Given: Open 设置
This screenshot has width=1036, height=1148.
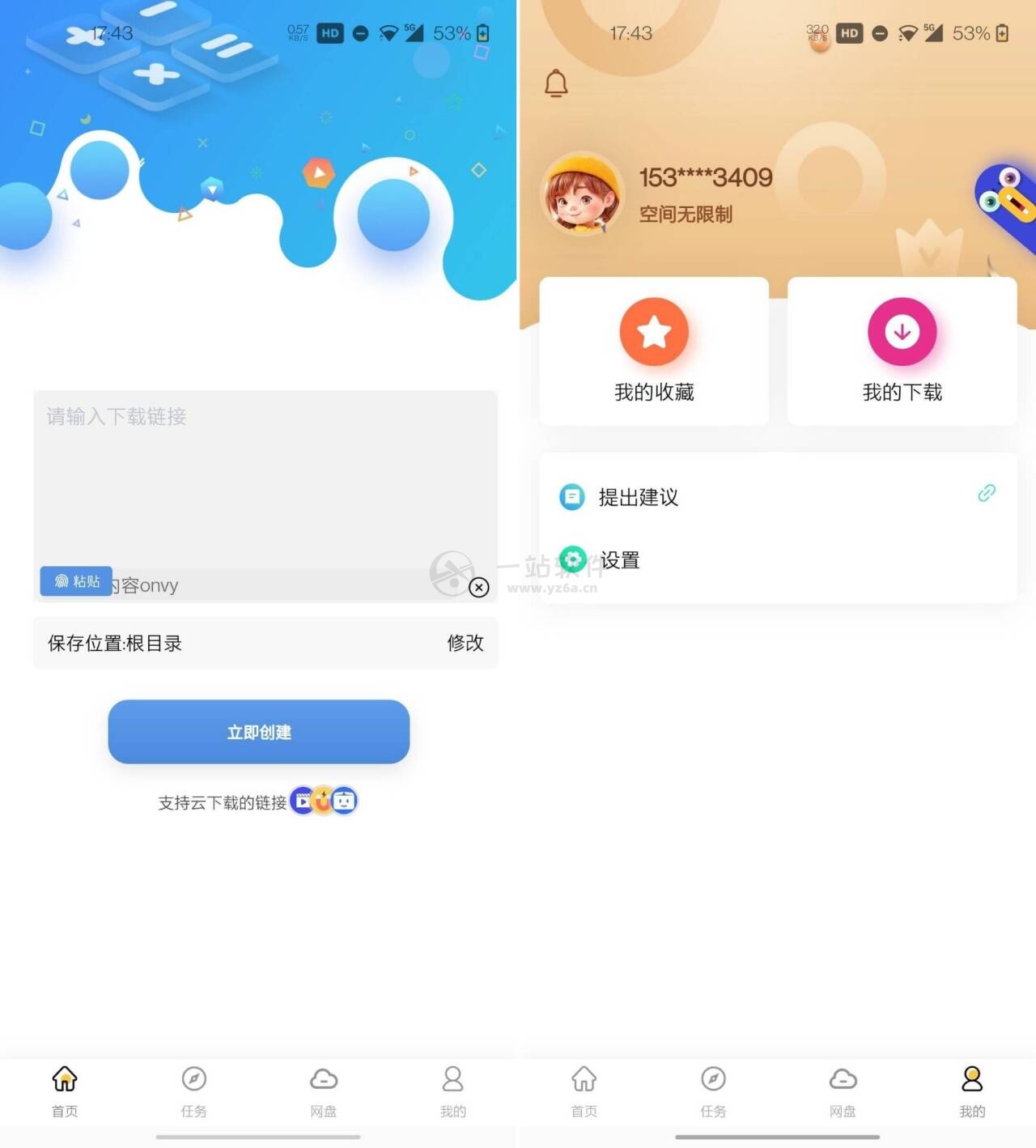Looking at the screenshot, I should click(620, 559).
